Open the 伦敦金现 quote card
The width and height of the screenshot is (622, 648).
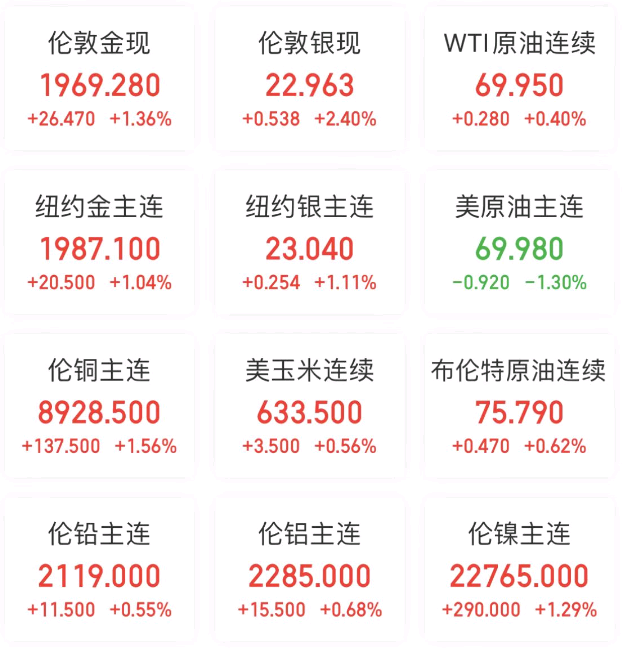100,82
